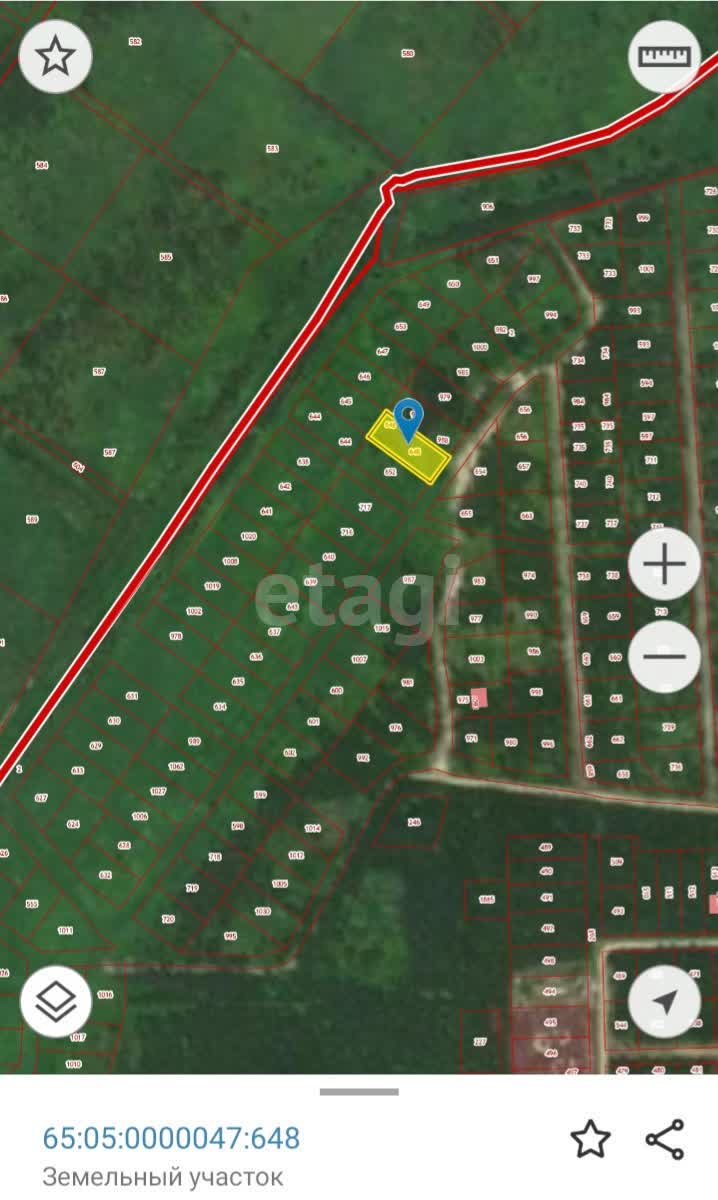This screenshot has width=718, height=1200.
Task: Activate the ruler measuring tool
Action: coord(664,56)
